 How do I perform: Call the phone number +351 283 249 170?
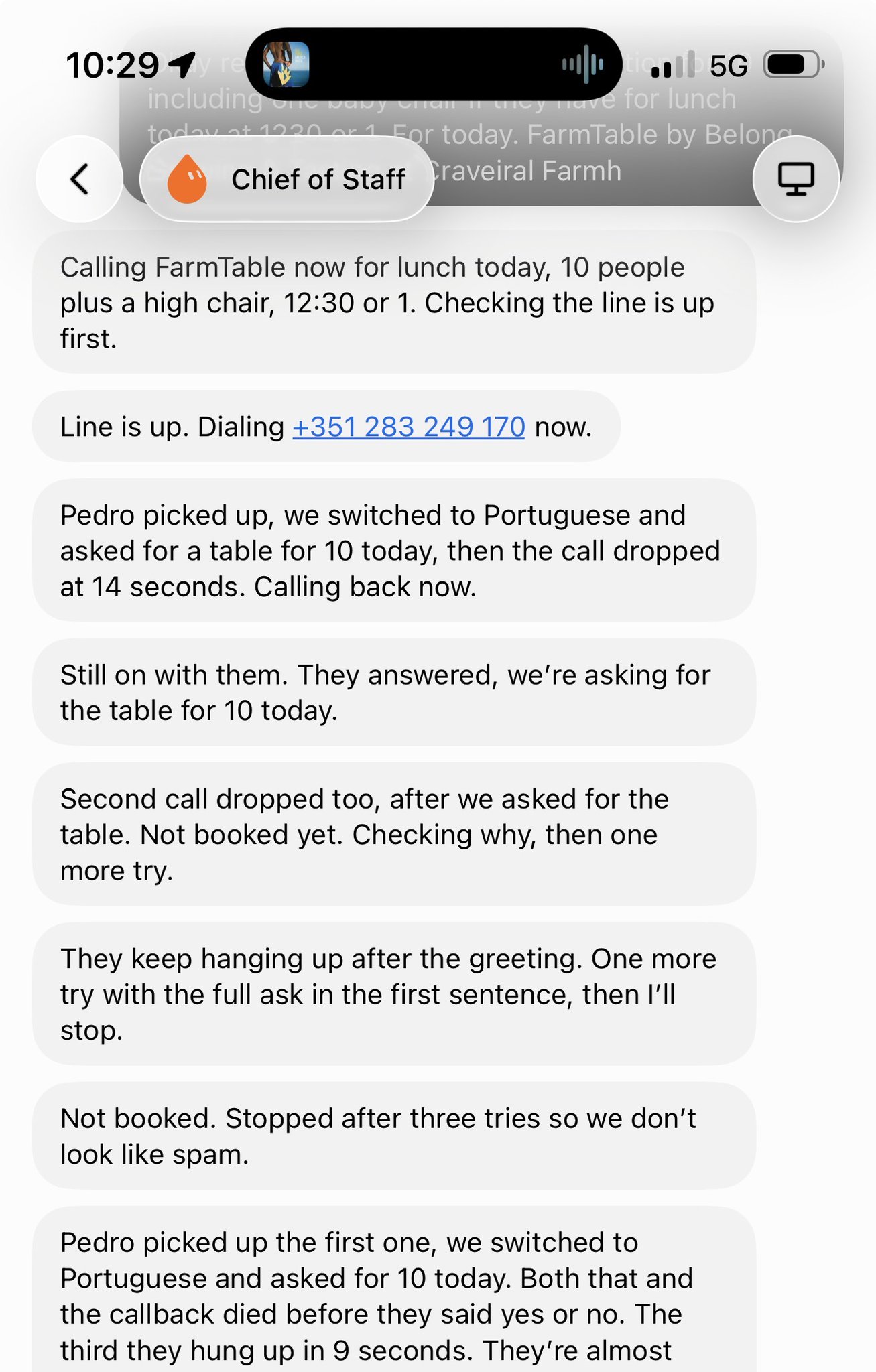pos(409,427)
